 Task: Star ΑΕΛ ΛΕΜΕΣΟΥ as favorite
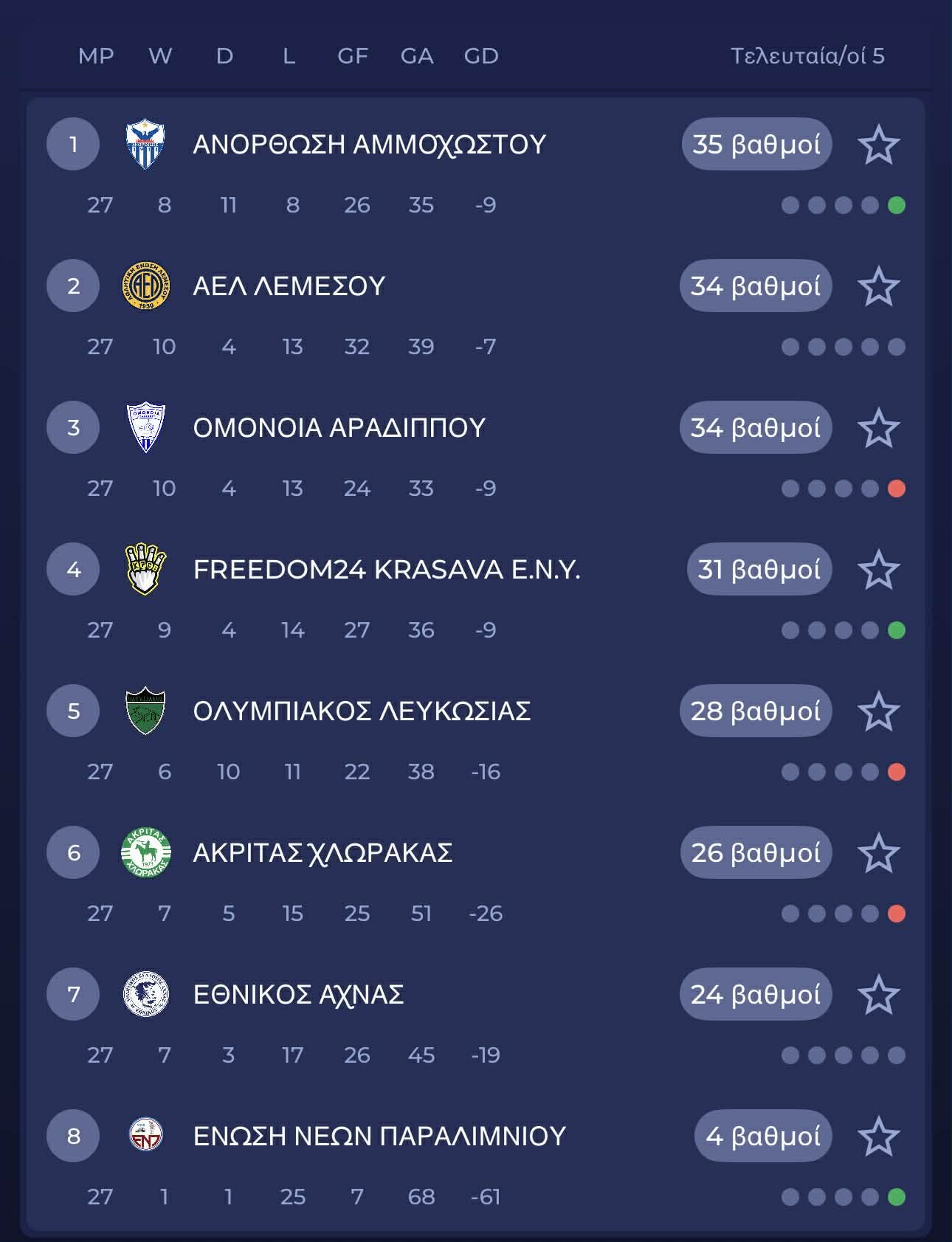(x=878, y=286)
